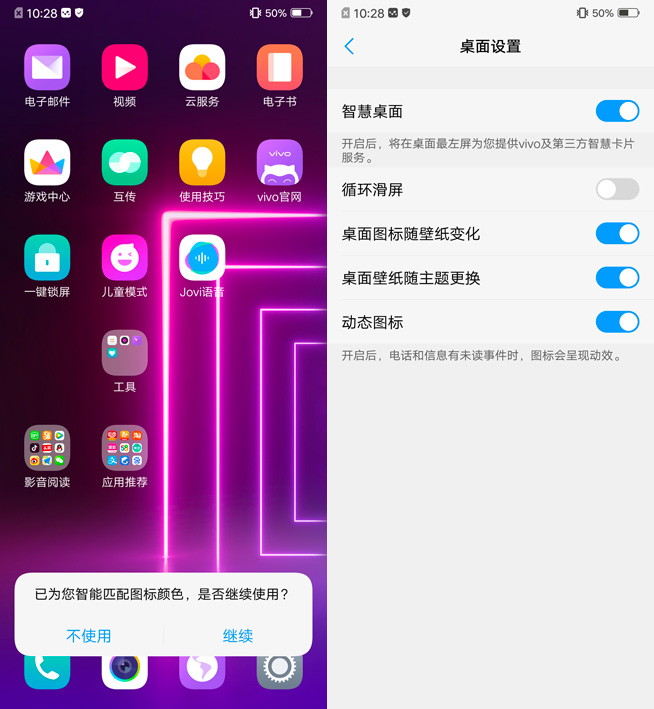Screen dimensions: 654x709
Task: Launch 游戏中心
Action: click(47, 162)
